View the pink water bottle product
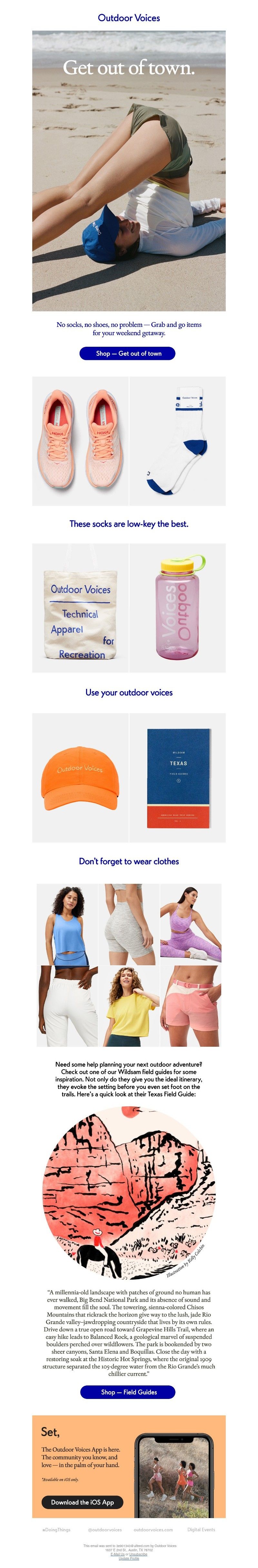 click(x=177, y=608)
